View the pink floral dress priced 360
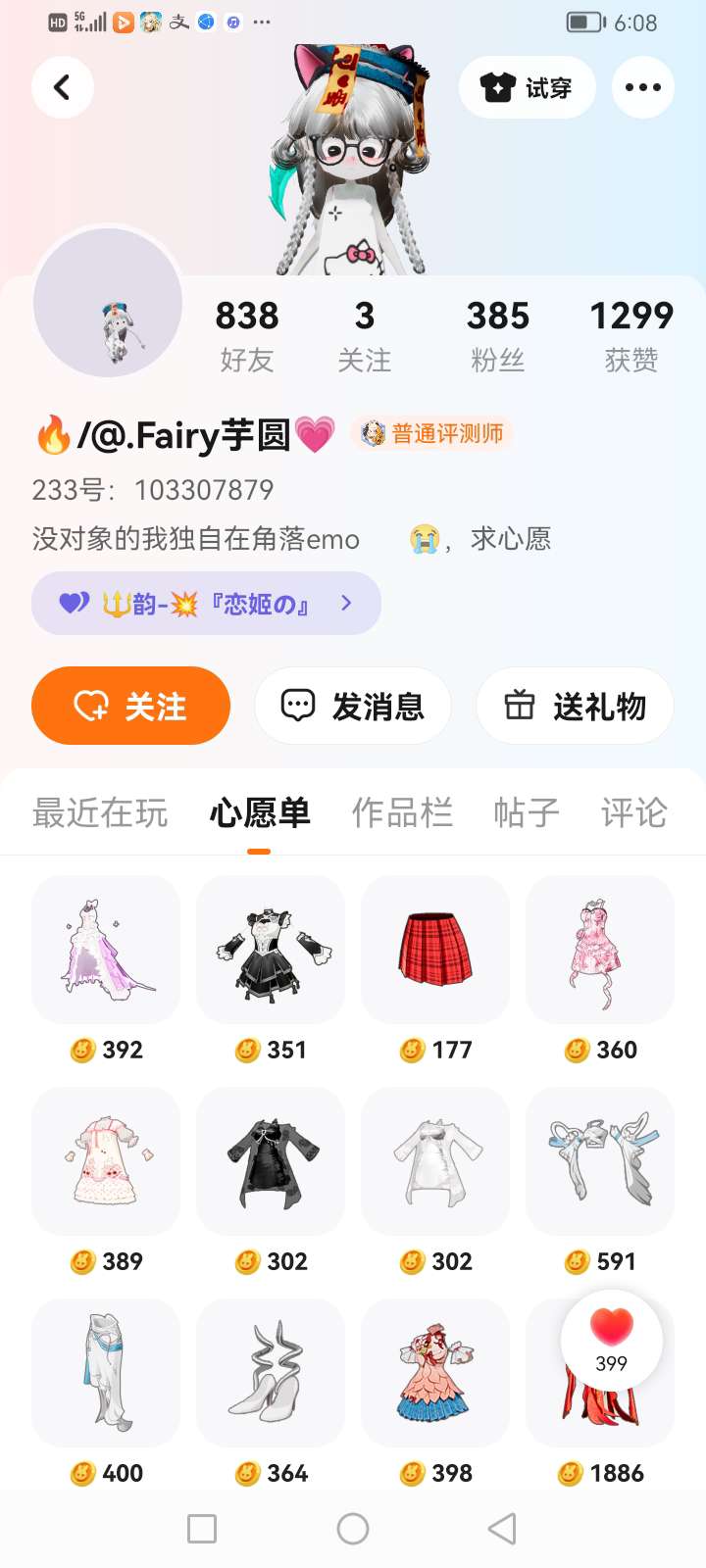706x1568 pixels. click(x=600, y=951)
